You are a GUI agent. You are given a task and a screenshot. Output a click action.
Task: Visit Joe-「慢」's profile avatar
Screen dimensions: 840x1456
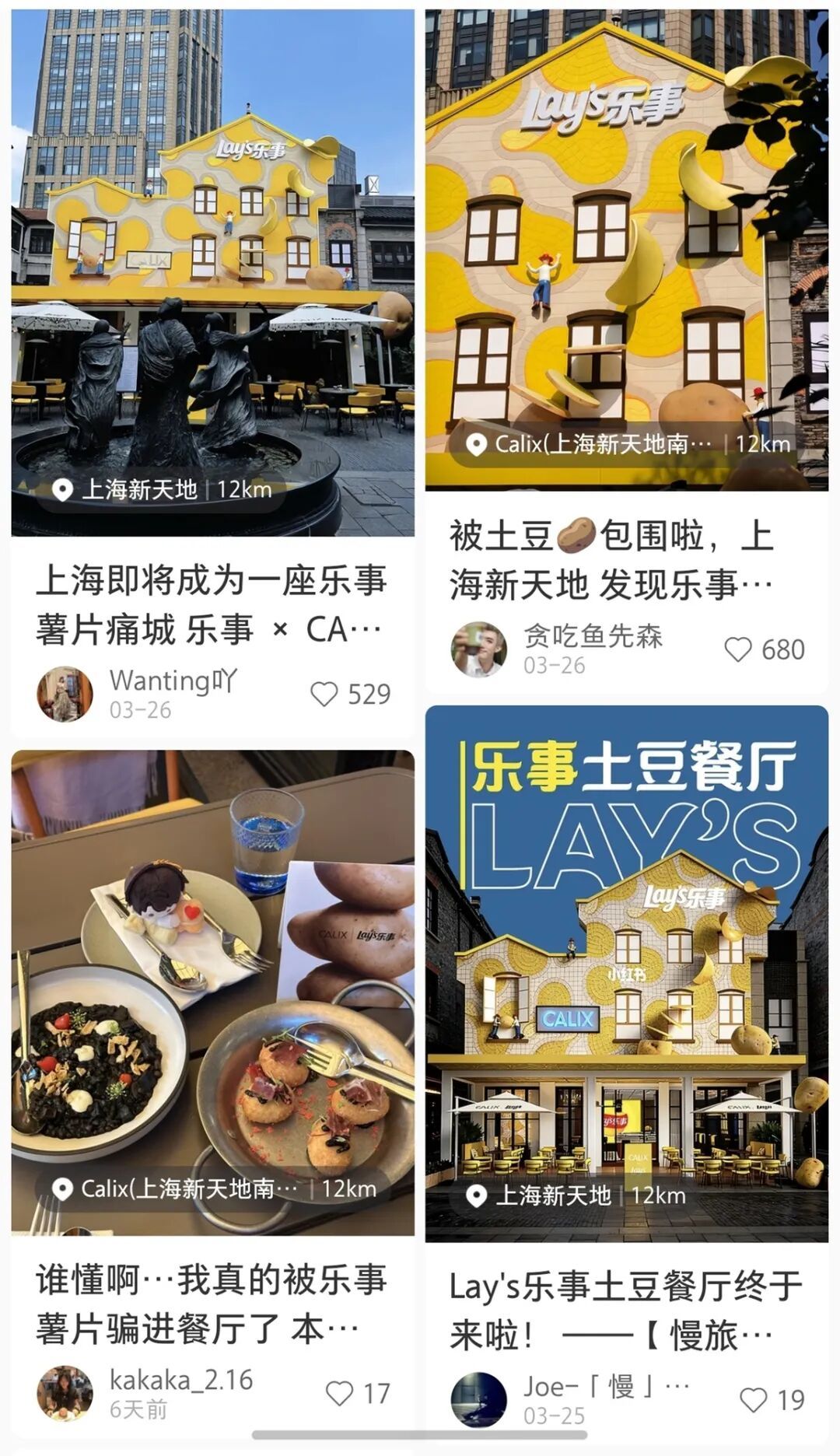point(478,1399)
